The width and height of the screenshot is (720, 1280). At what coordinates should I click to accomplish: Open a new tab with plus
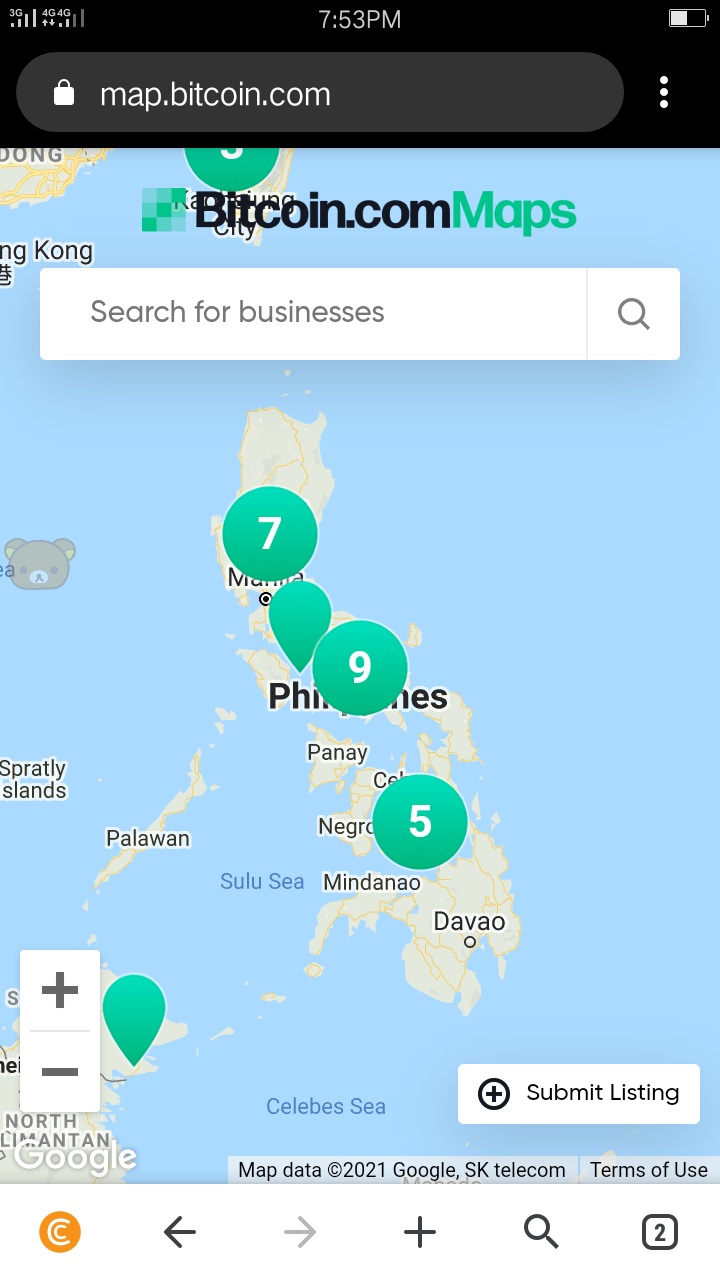pos(420,1233)
